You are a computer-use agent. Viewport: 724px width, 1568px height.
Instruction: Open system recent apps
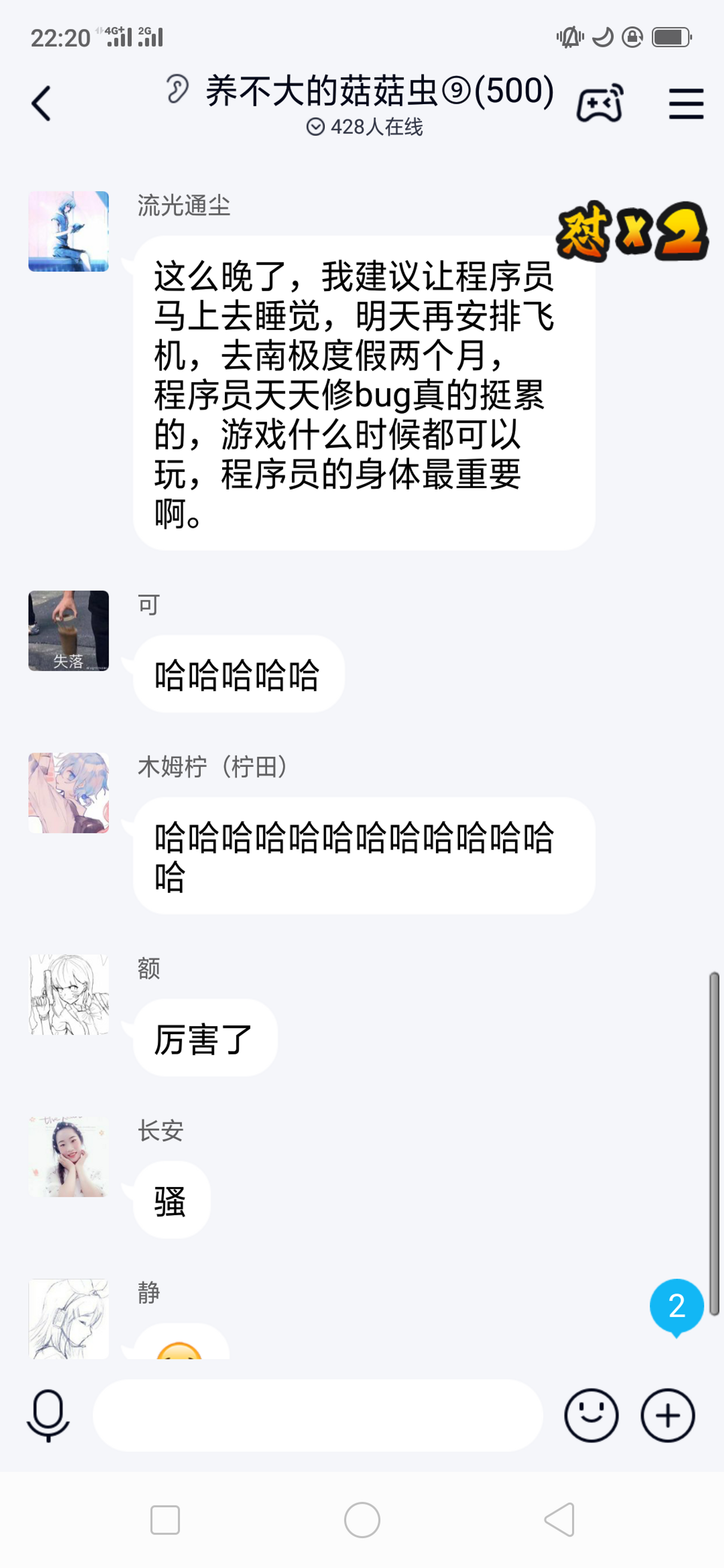tap(165, 1520)
